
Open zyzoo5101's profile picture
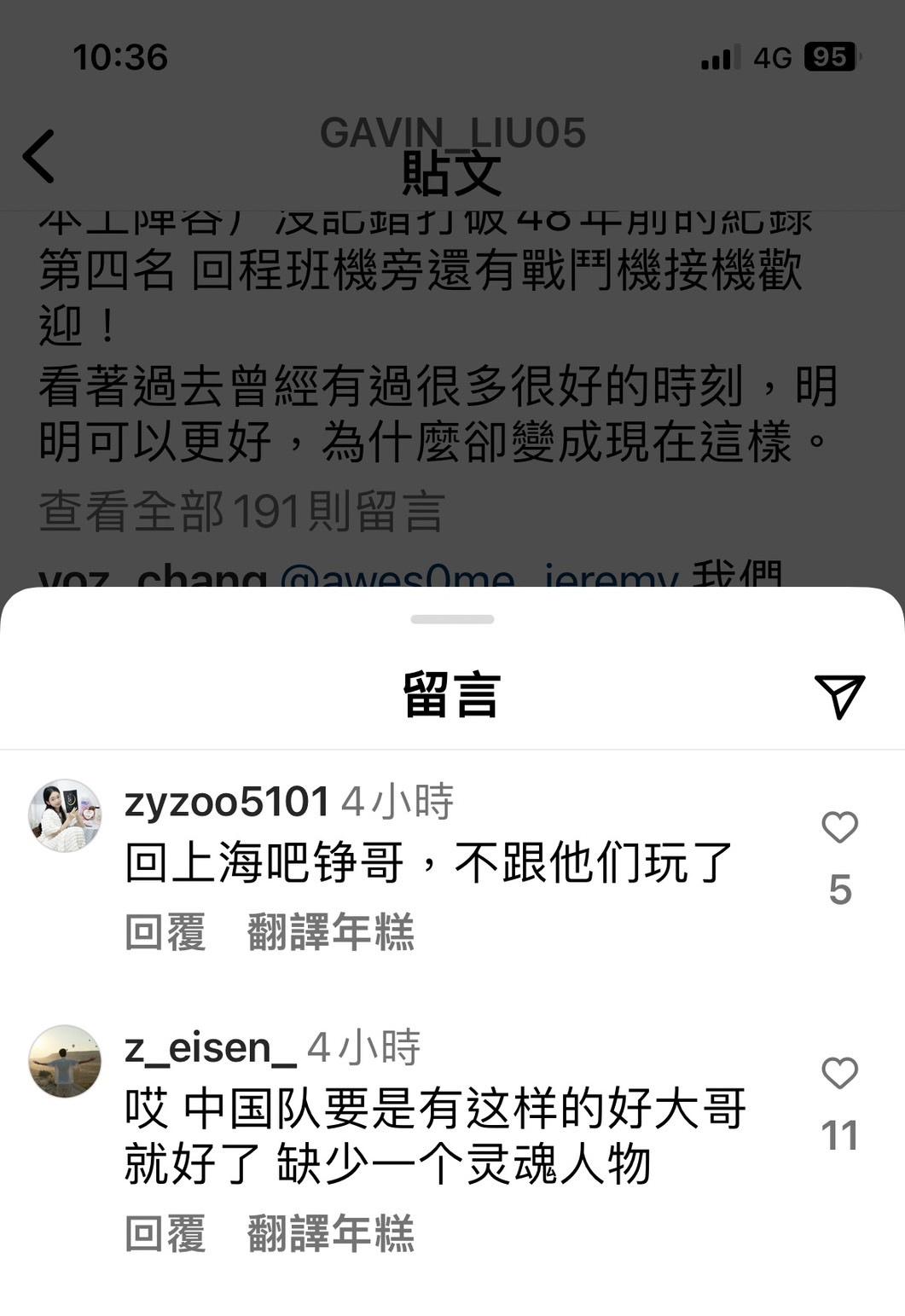point(65,815)
